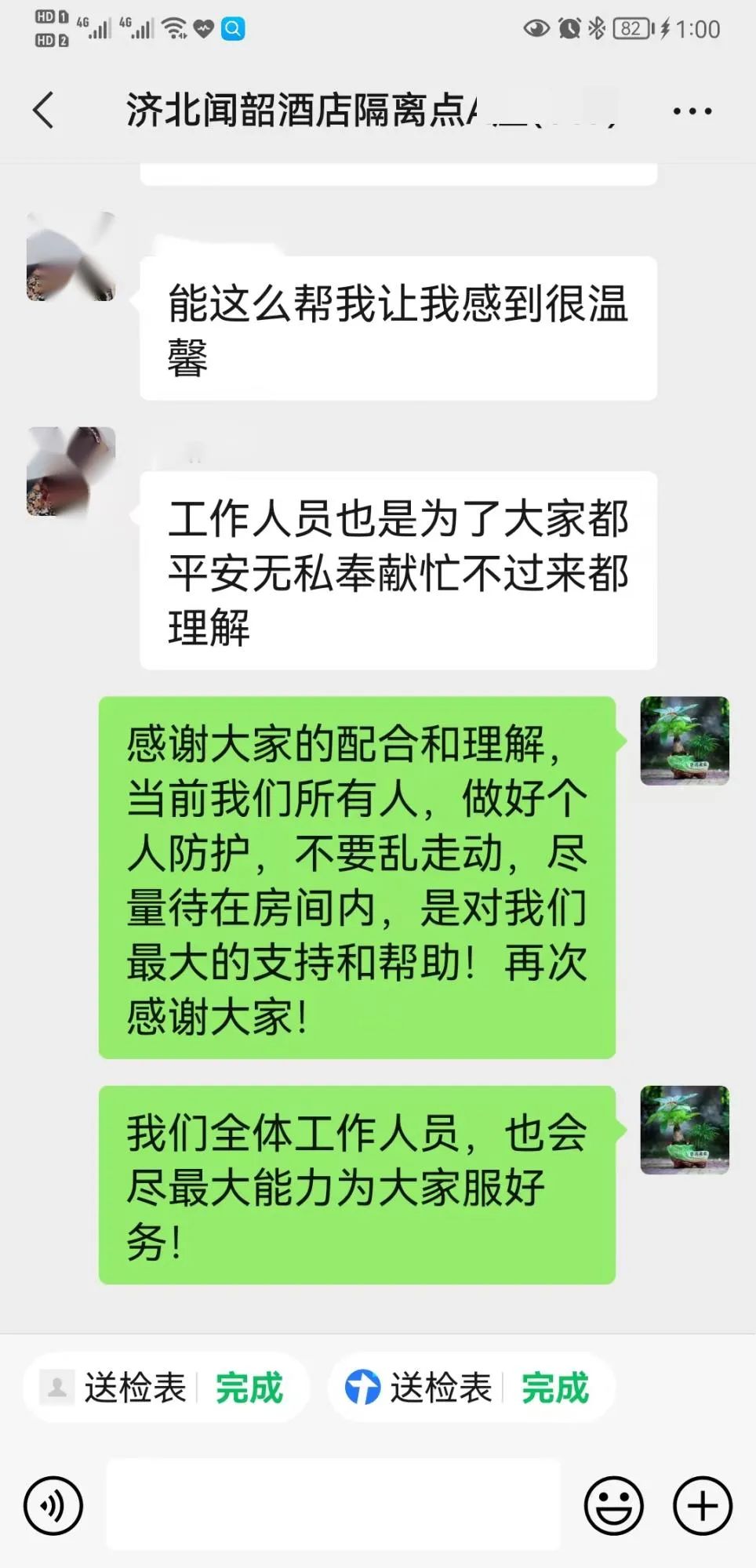Open the plus attachment menu

(x=703, y=1505)
